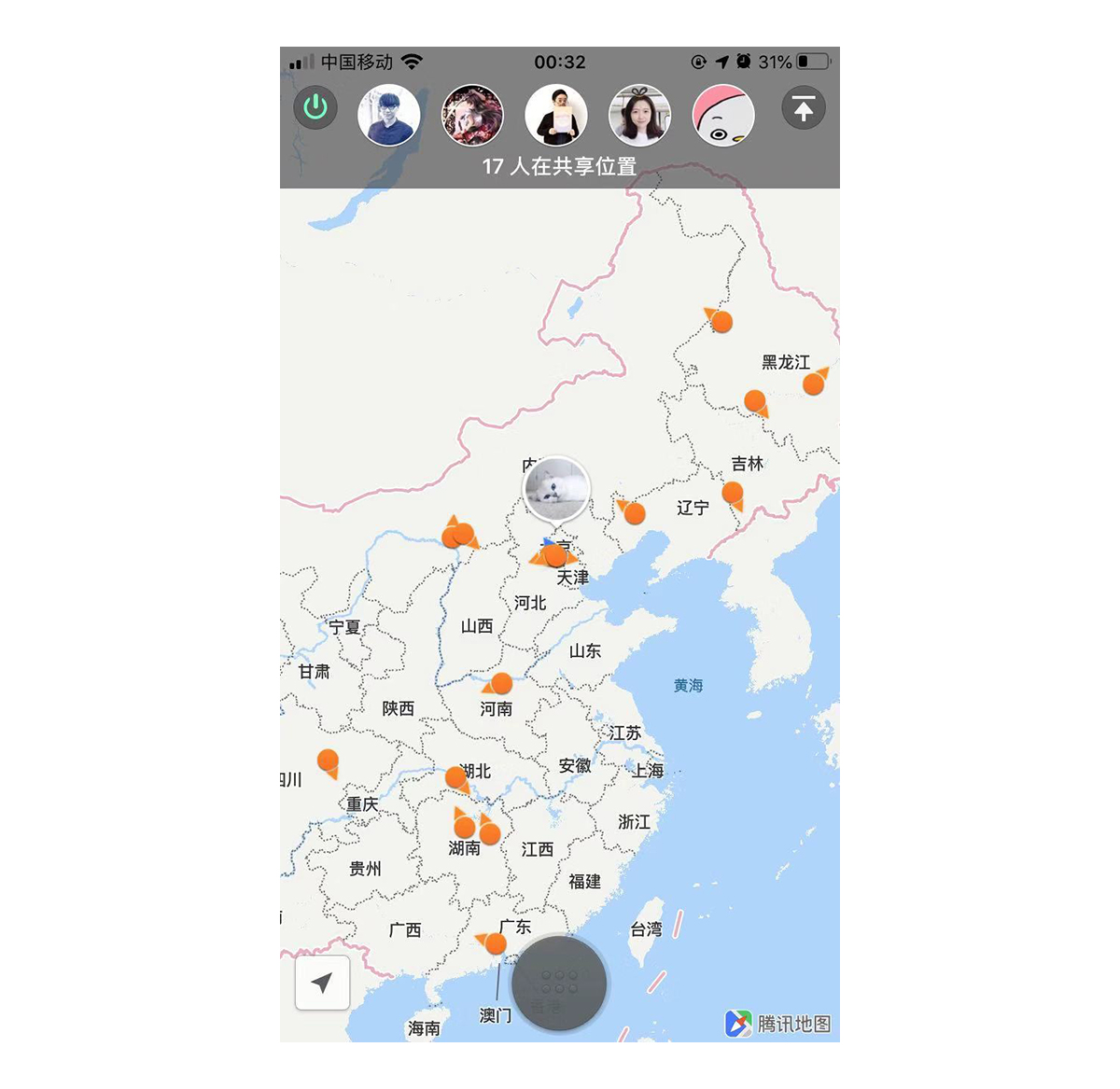The image size is (1120, 1089).
Task: Select the avatar holding a white paper
Action: point(556,115)
